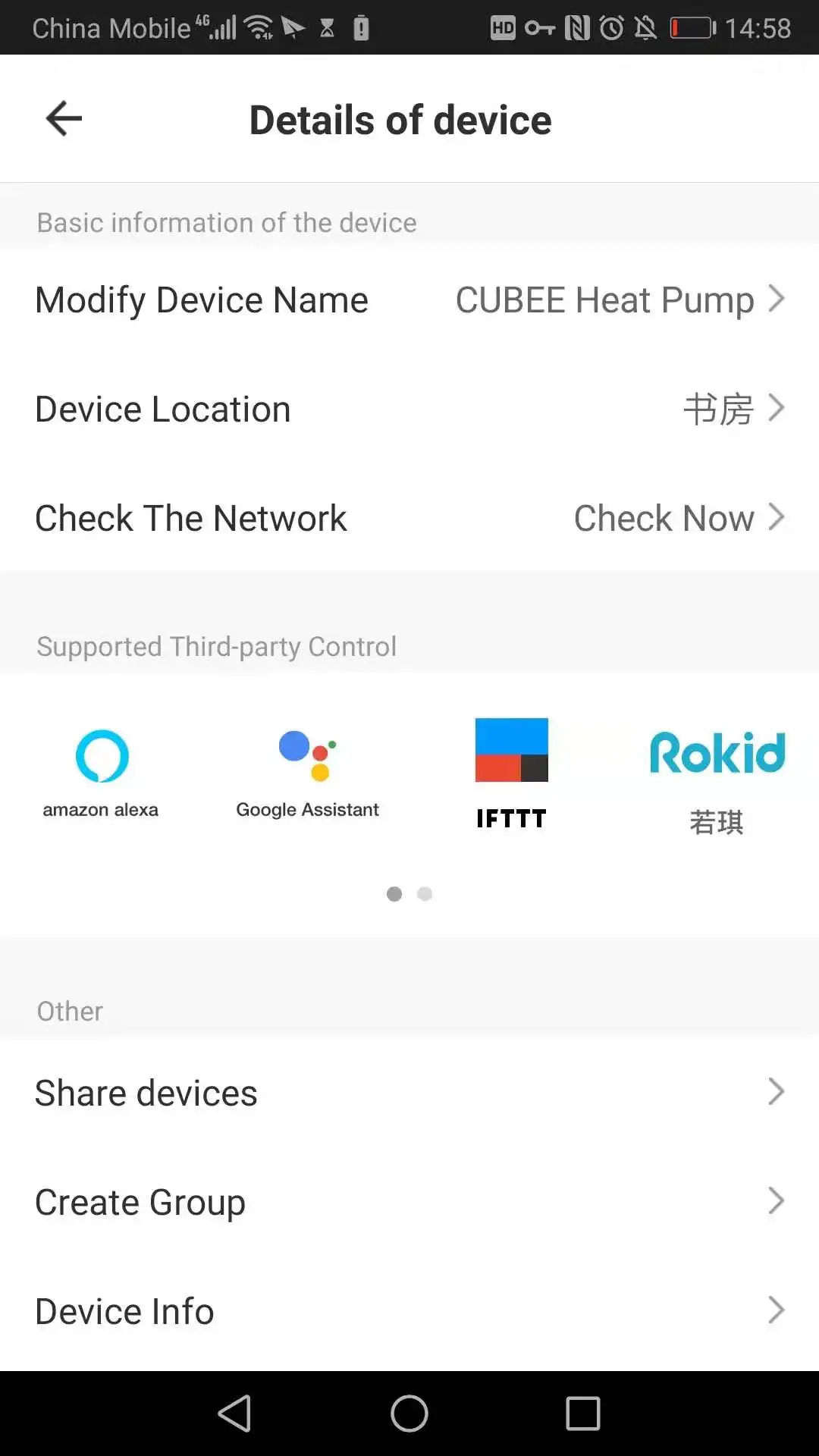Tap the Rokid control option

(x=717, y=777)
